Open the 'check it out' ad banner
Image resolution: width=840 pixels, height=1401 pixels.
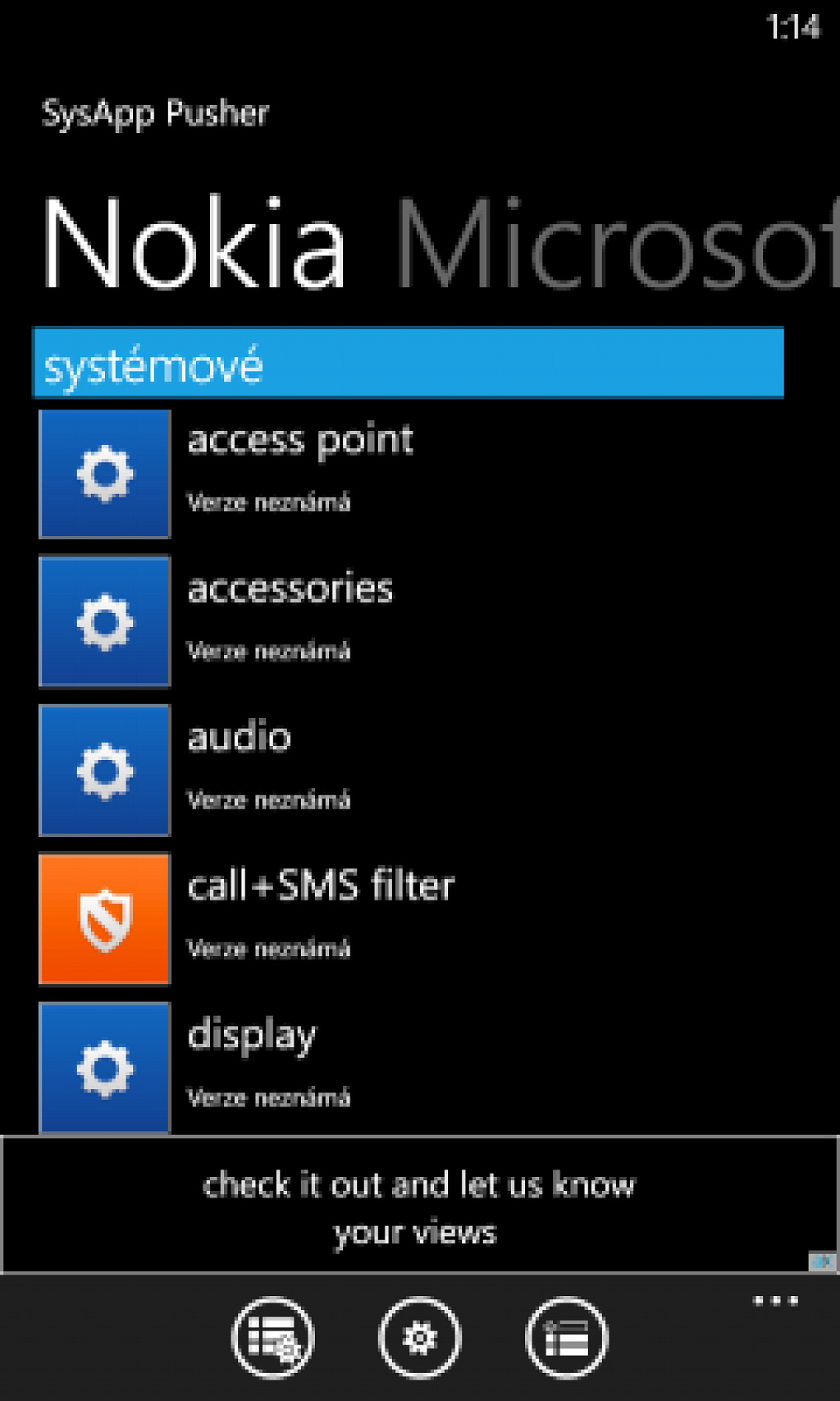tap(419, 1205)
